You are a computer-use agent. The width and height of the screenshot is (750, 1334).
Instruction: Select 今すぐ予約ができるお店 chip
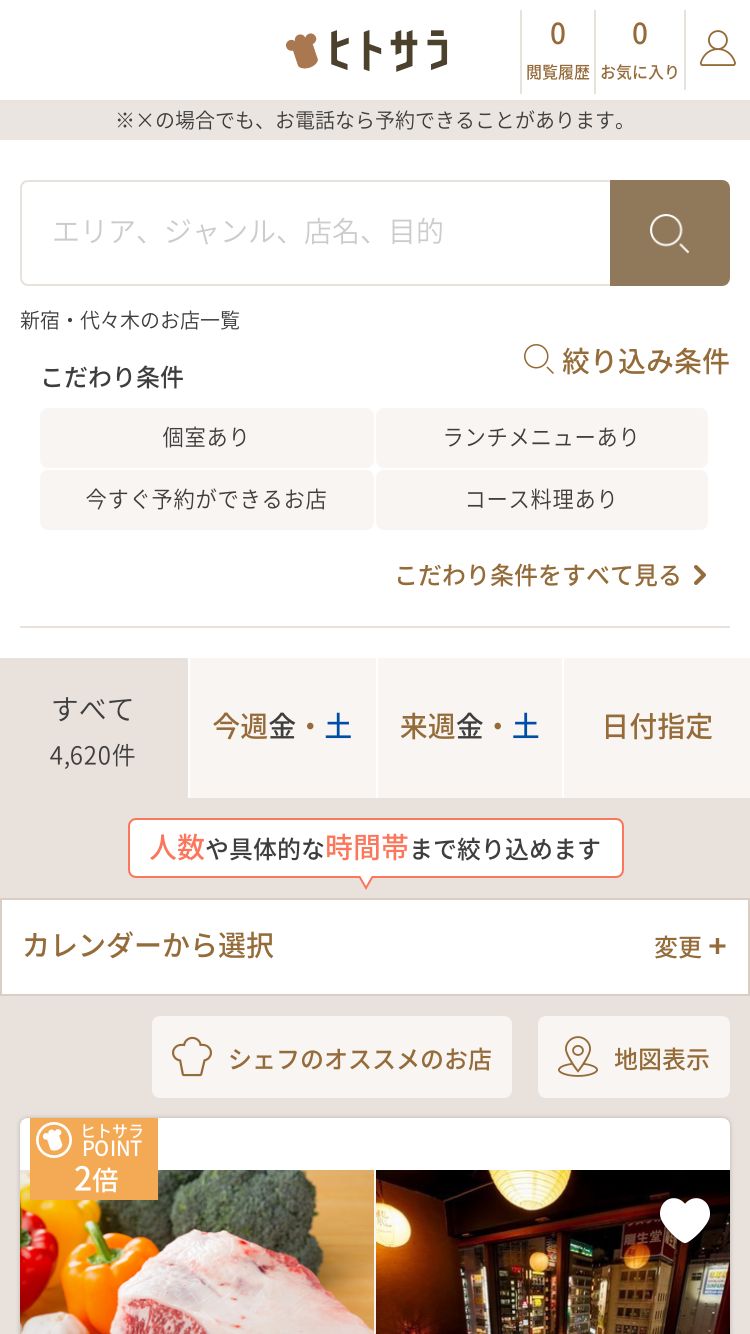click(206, 499)
